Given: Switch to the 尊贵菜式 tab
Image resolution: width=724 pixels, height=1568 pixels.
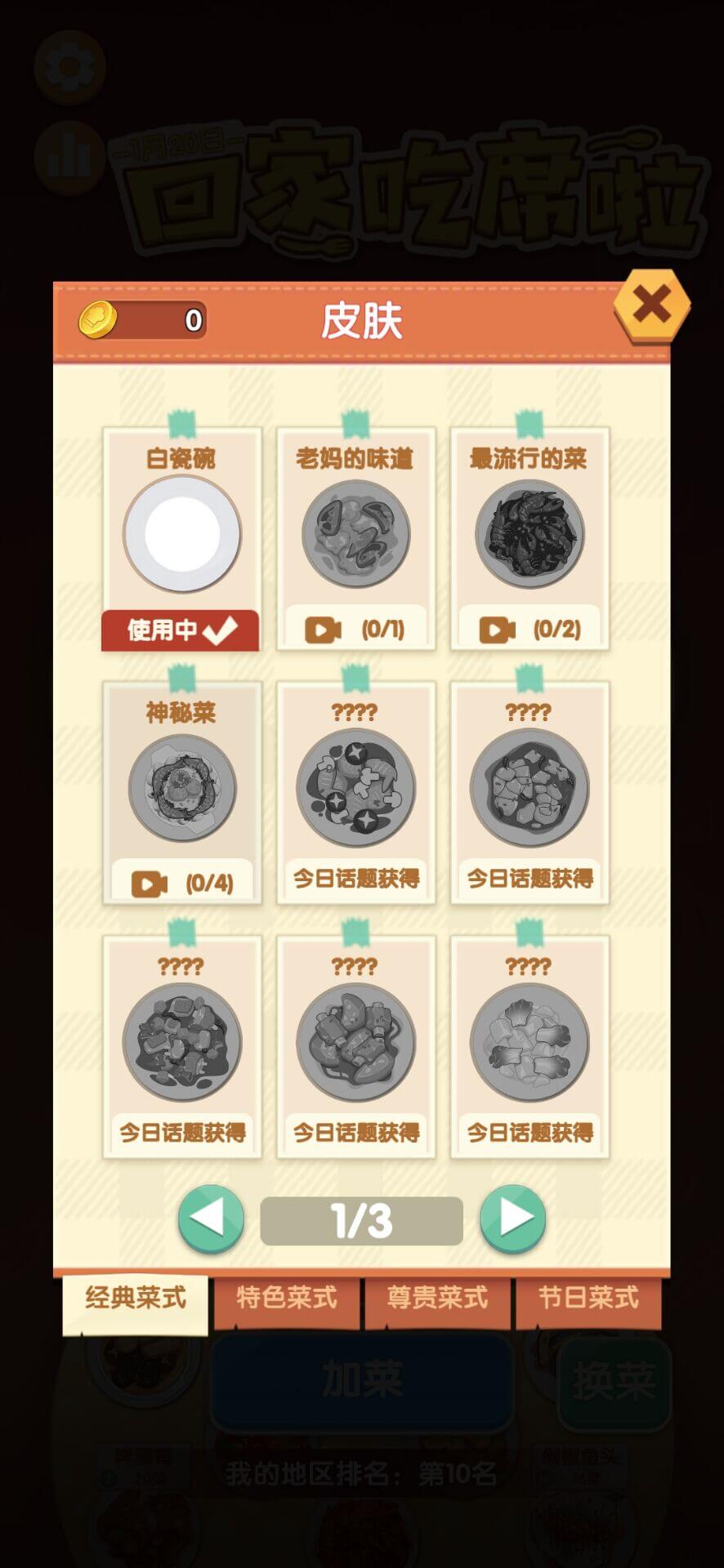Looking at the screenshot, I should 437,1298.
